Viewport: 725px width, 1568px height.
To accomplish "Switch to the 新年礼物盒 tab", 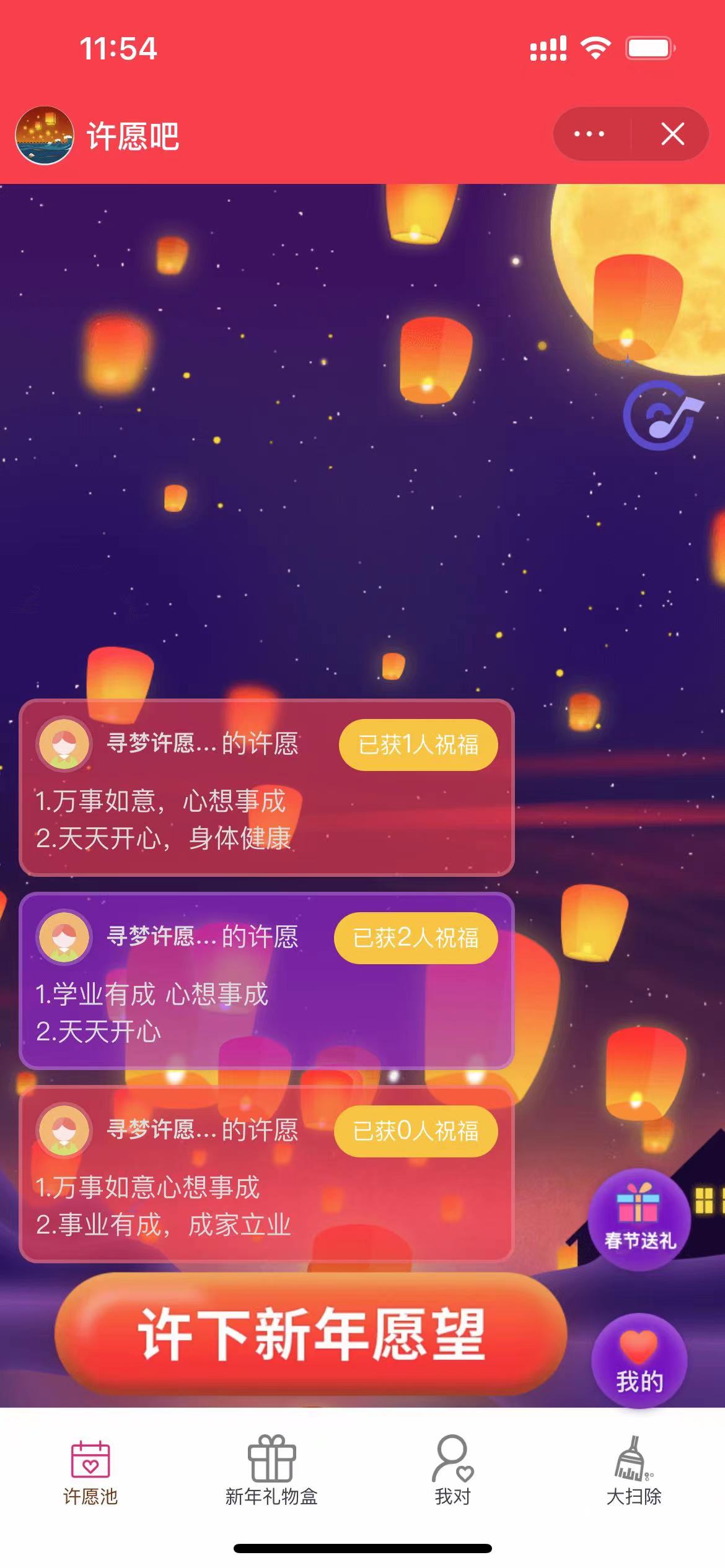I will pyautogui.click(x=271, y=1471).
